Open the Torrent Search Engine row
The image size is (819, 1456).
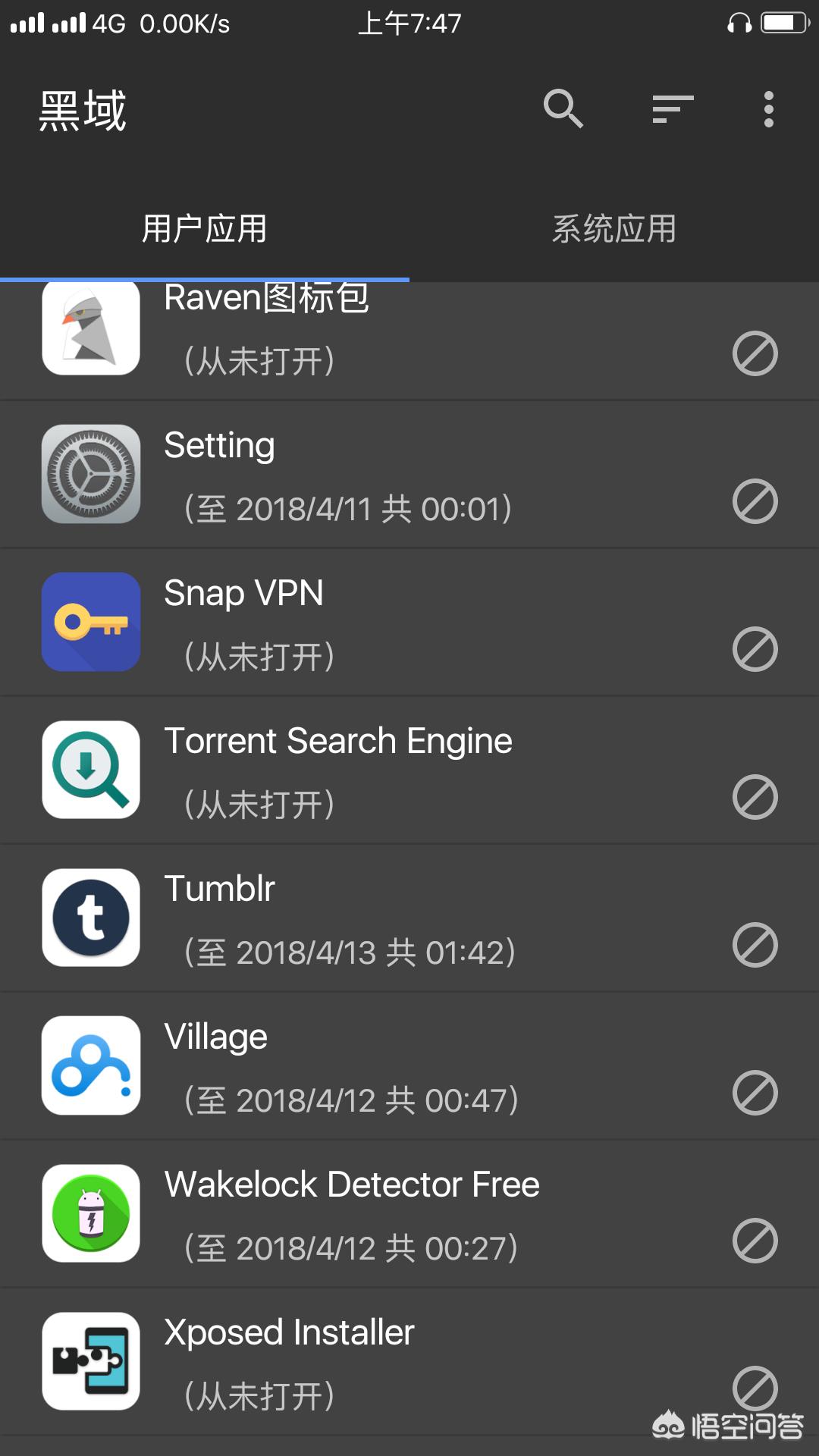click(409, 770)
